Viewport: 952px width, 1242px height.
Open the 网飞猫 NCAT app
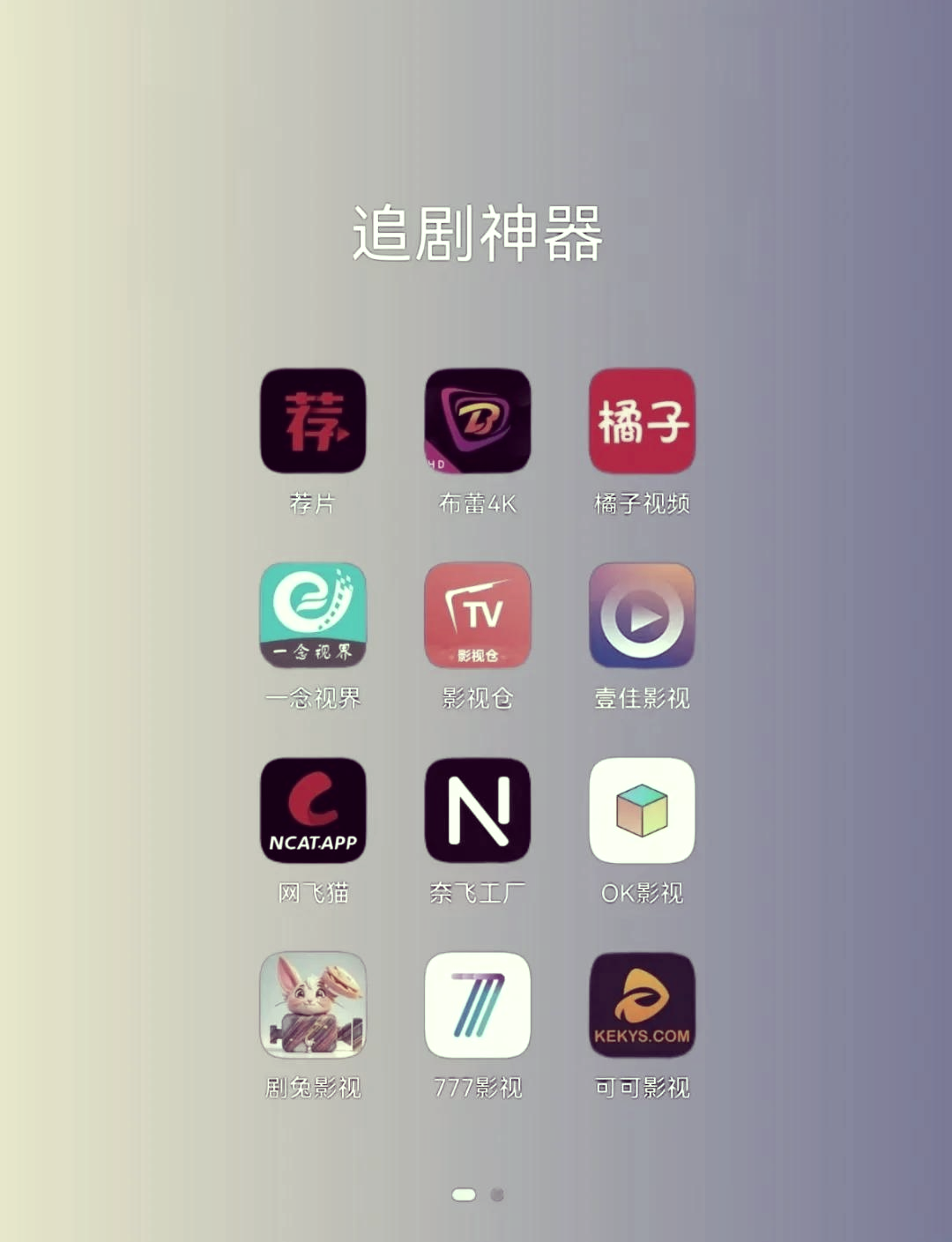(x=313, y=810)
